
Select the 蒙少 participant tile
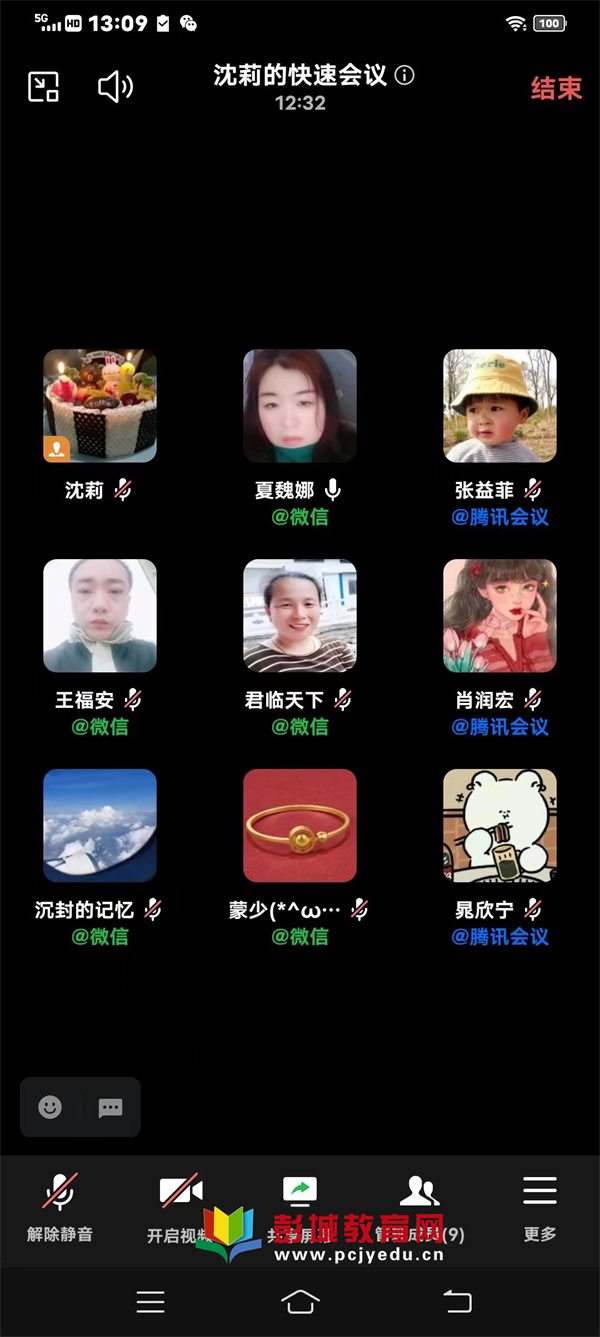[300, 826]
